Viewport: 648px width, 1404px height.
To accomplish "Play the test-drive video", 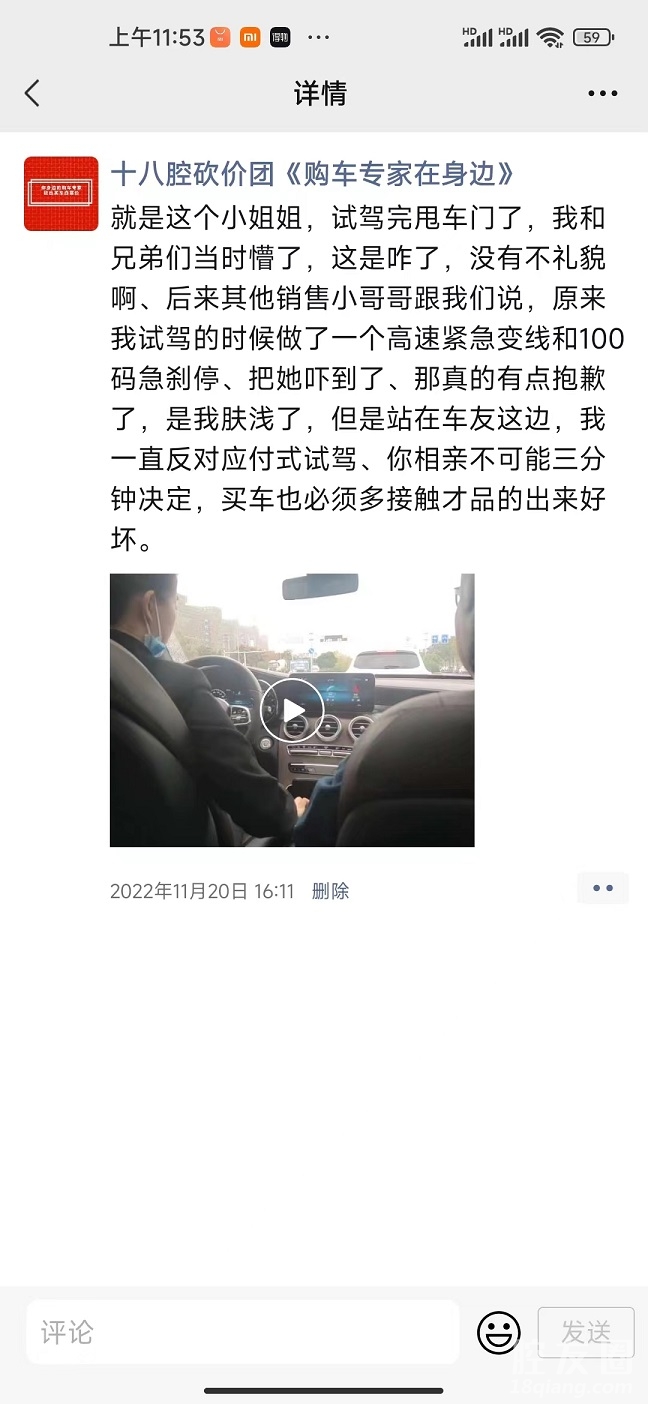I will [x=292, y=711].
